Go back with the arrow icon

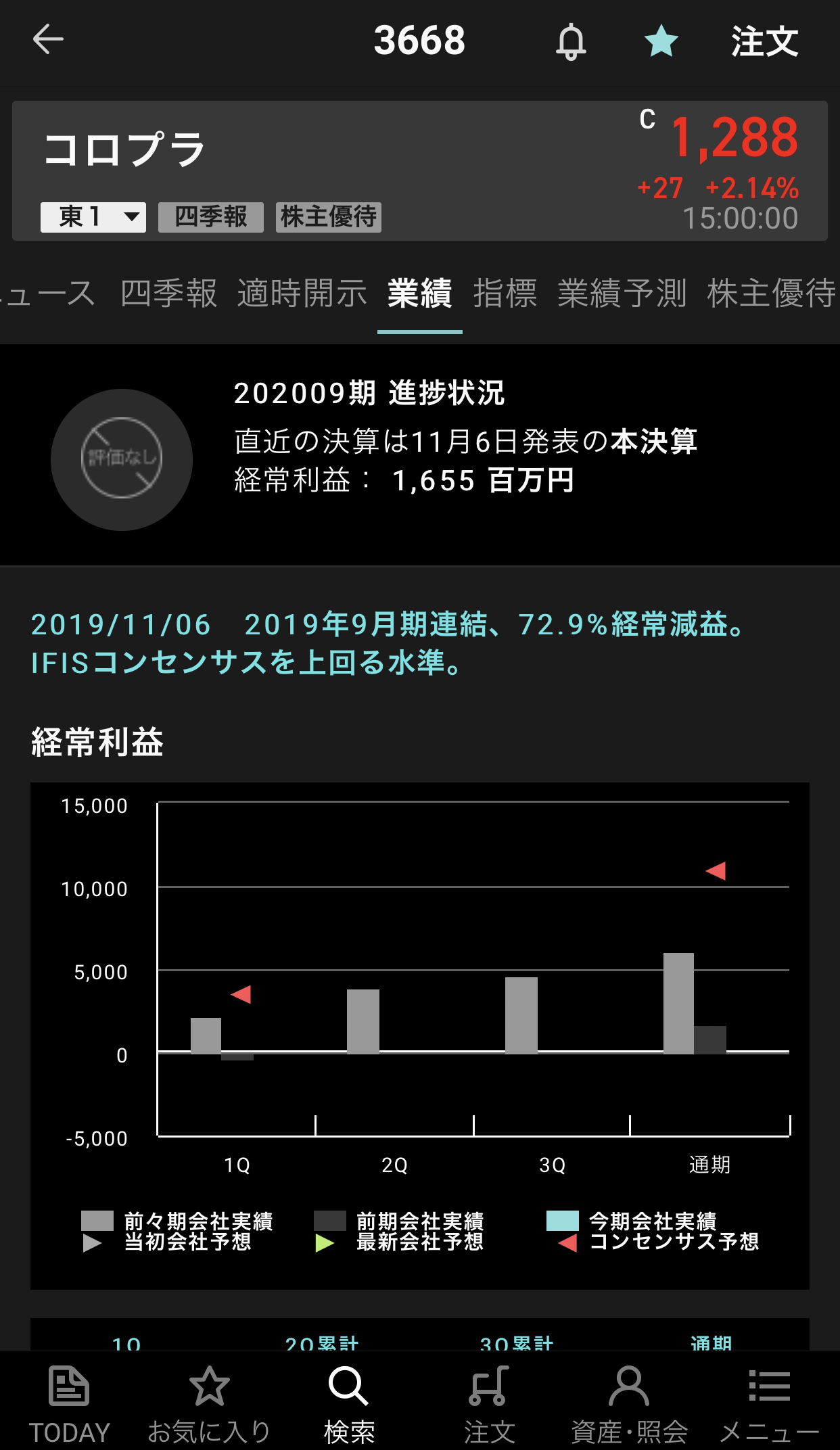[x=48, y=39]
